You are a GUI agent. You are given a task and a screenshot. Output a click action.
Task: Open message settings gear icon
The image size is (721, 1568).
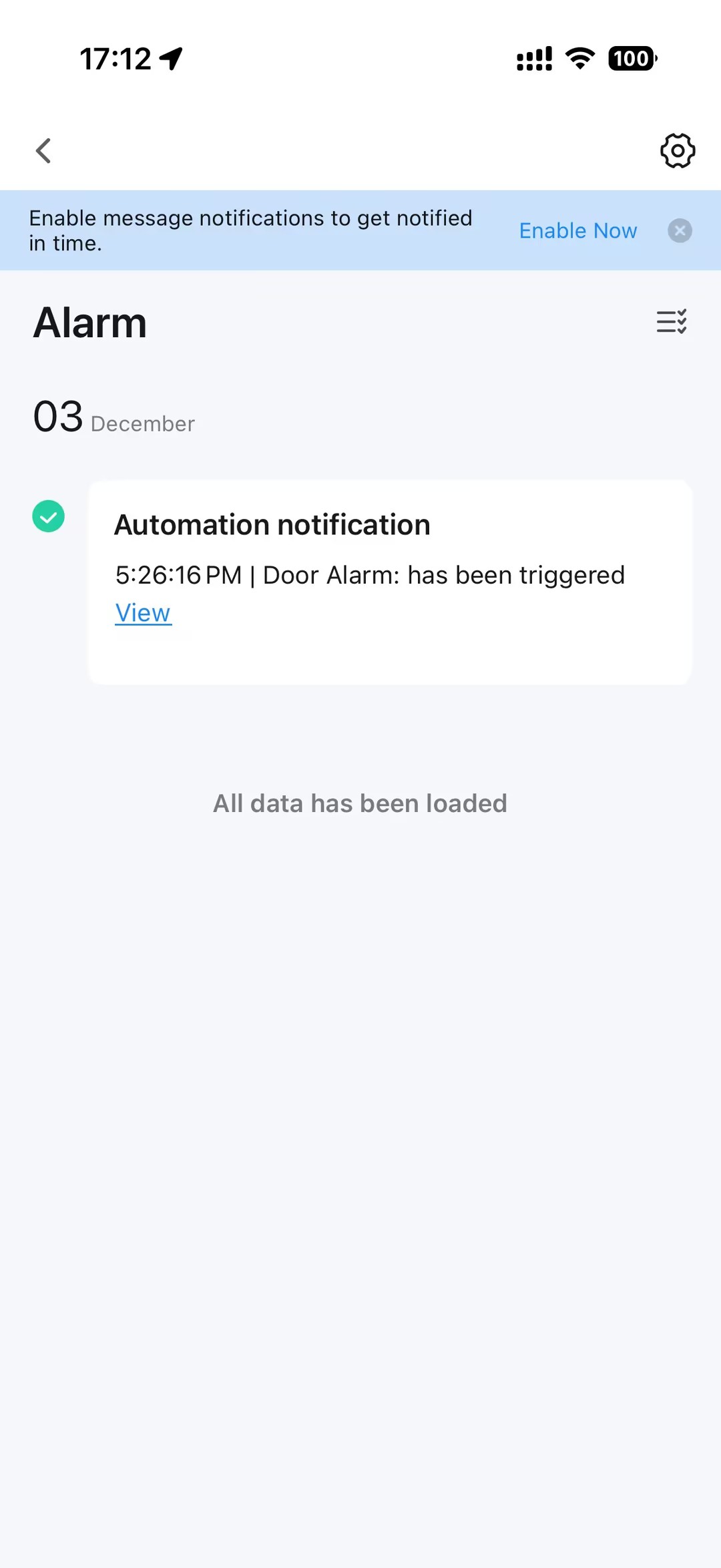[677, 151]
